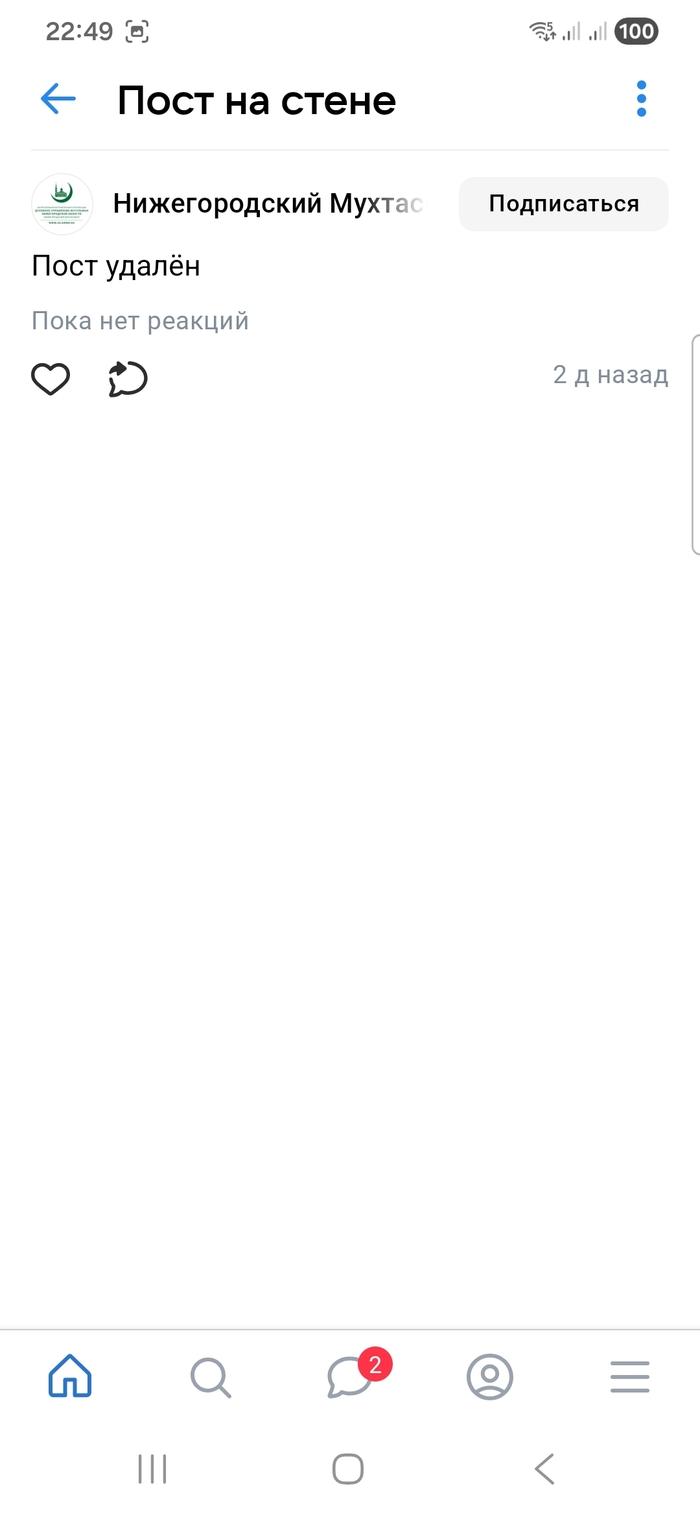Tap the community avatar logo
The height and width of the screenshot is (1517, 700).
(x=62, y=204)
